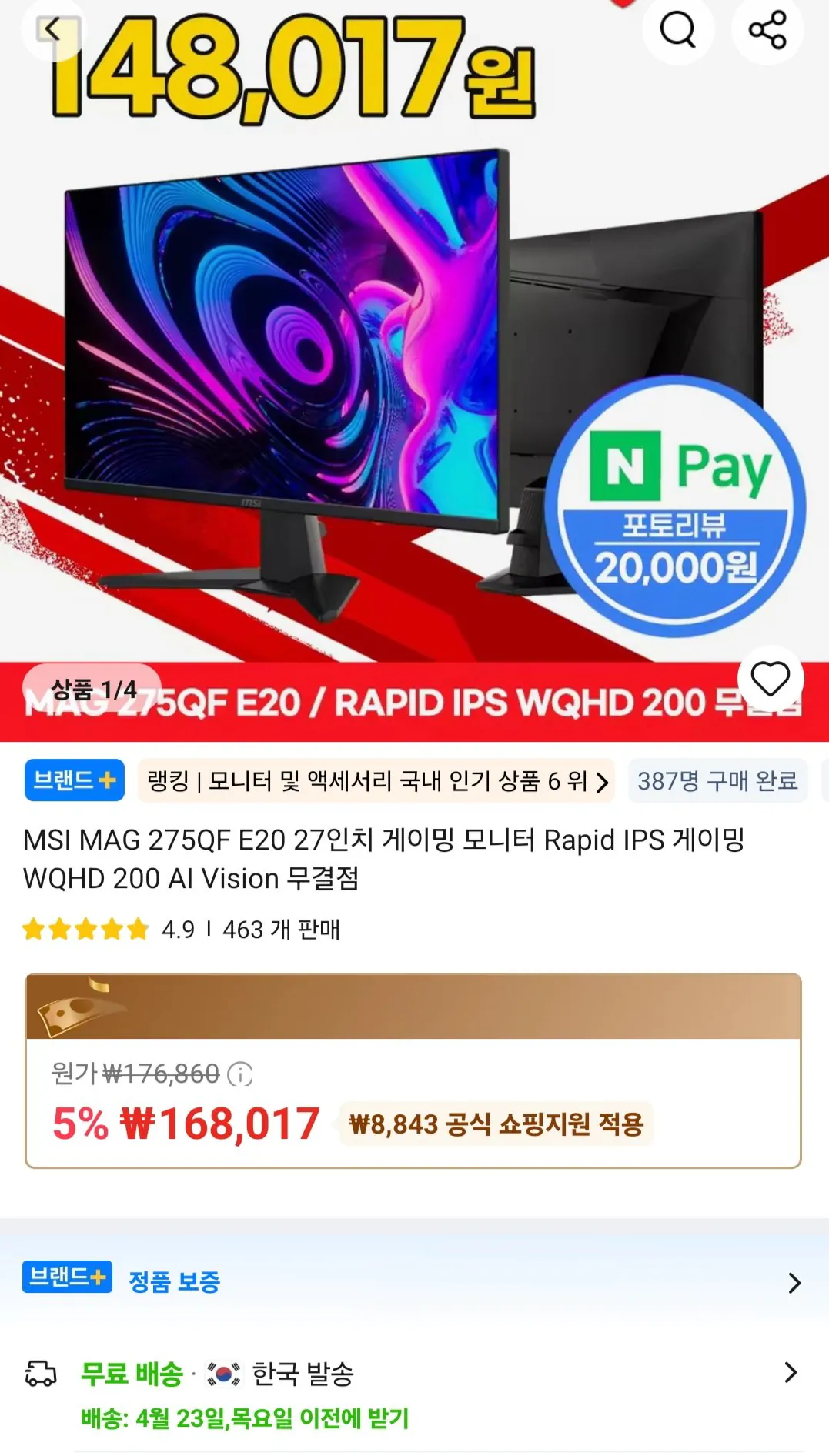Toggle the wishlist heart on the product image
829x1456 pixels.
coord(773,678)
